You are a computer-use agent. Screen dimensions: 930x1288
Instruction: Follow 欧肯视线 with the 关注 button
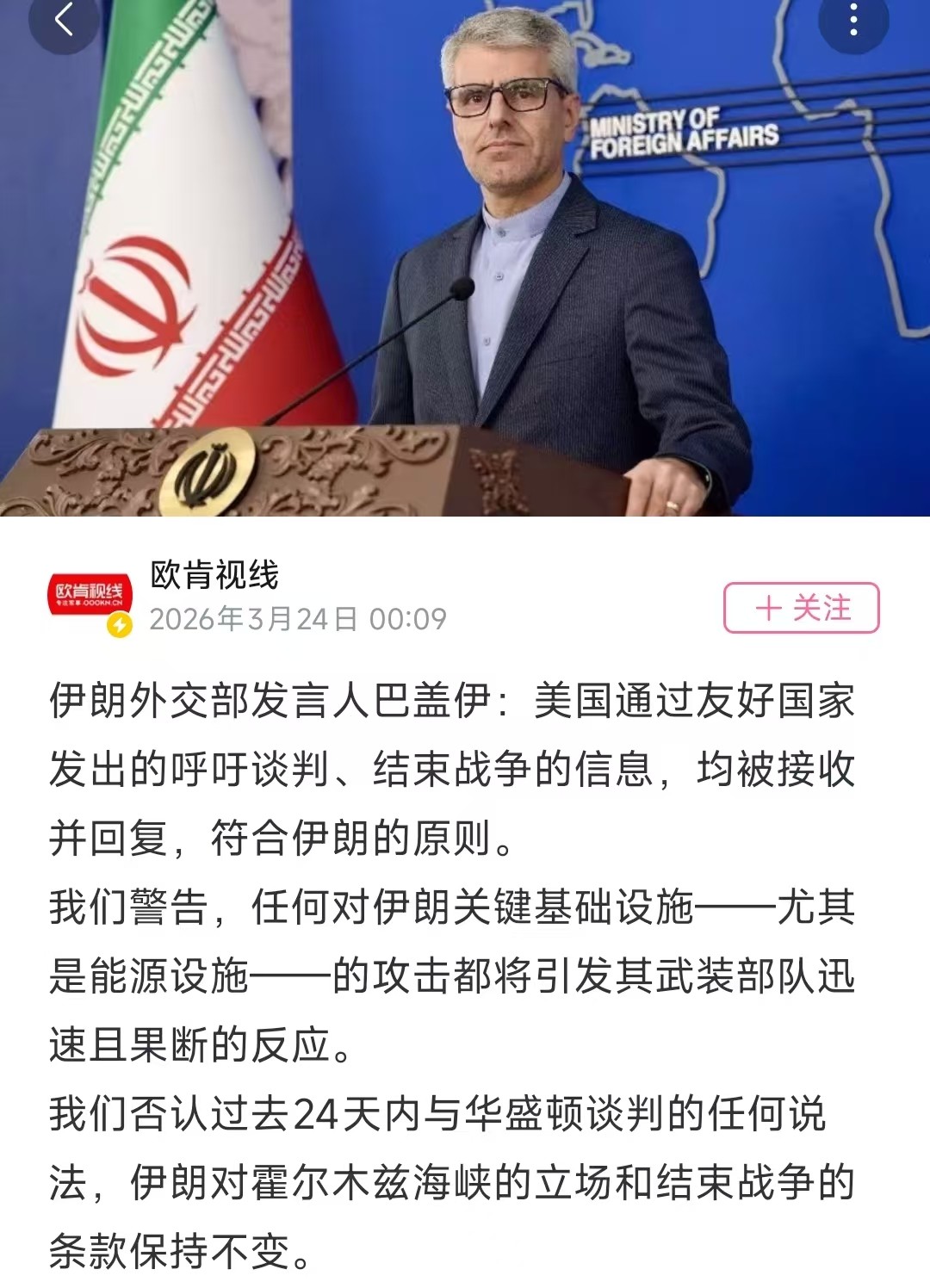(801, 608)
